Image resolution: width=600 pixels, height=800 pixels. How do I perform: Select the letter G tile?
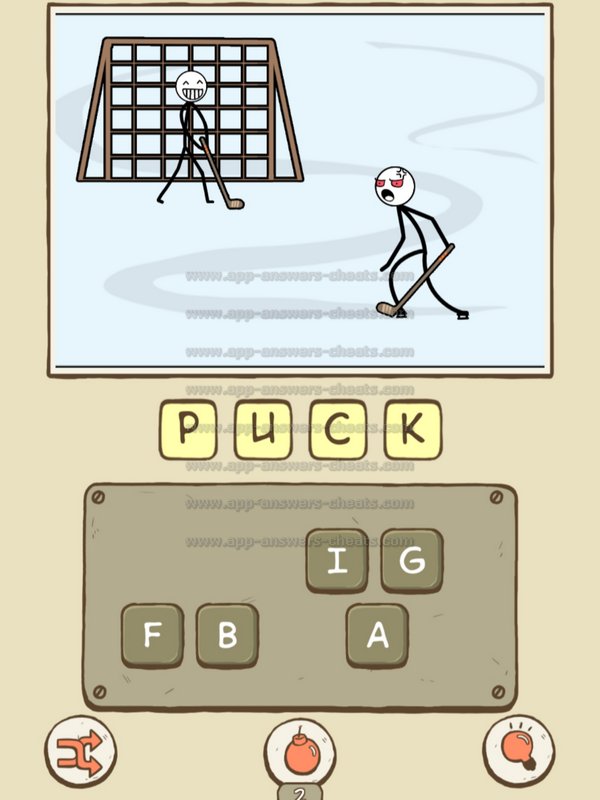(411, 561)
